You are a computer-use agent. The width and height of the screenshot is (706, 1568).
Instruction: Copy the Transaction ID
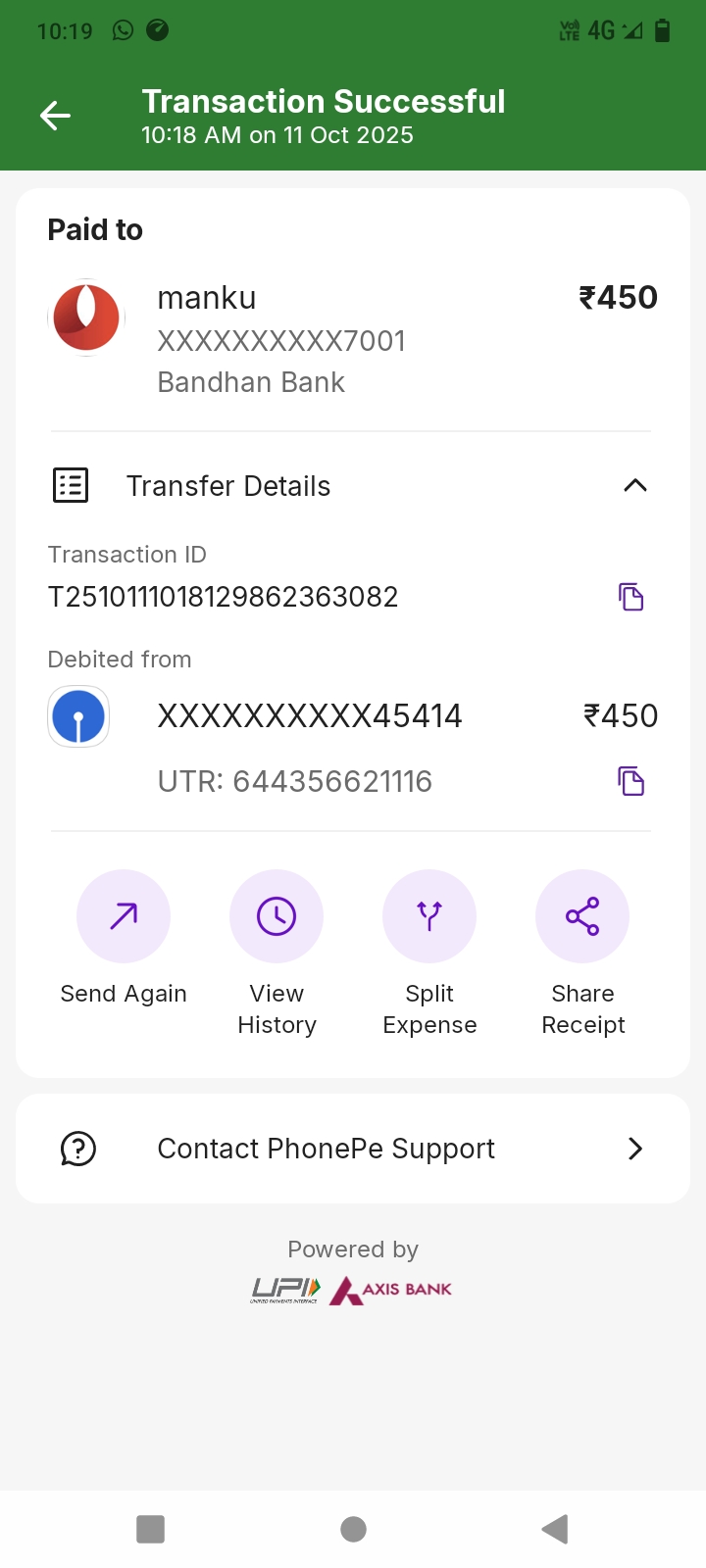click(630, 597)
